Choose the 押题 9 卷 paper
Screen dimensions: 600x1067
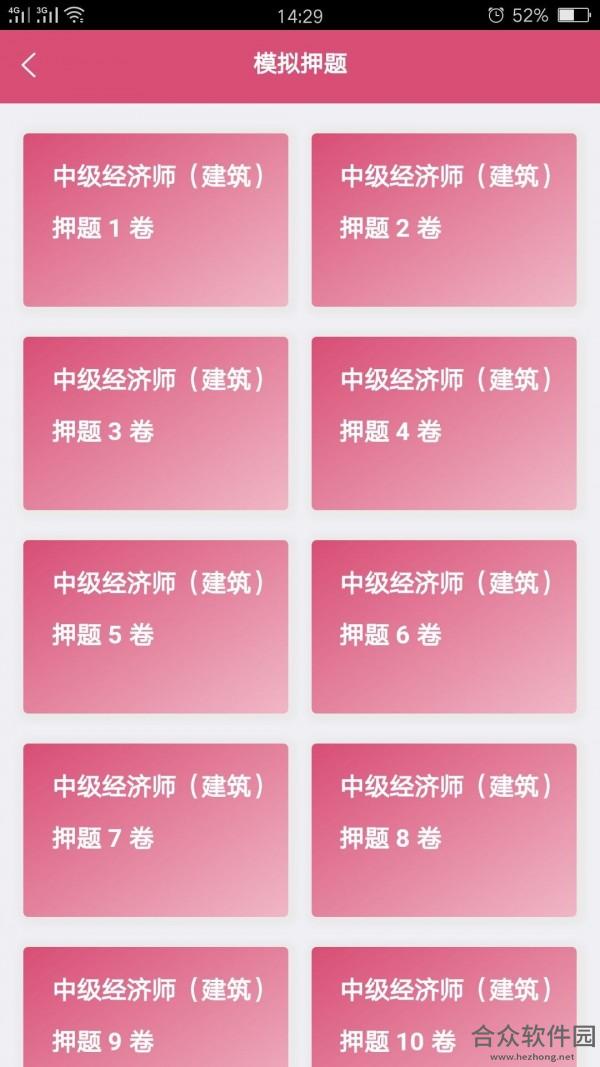pos(156,1007)
